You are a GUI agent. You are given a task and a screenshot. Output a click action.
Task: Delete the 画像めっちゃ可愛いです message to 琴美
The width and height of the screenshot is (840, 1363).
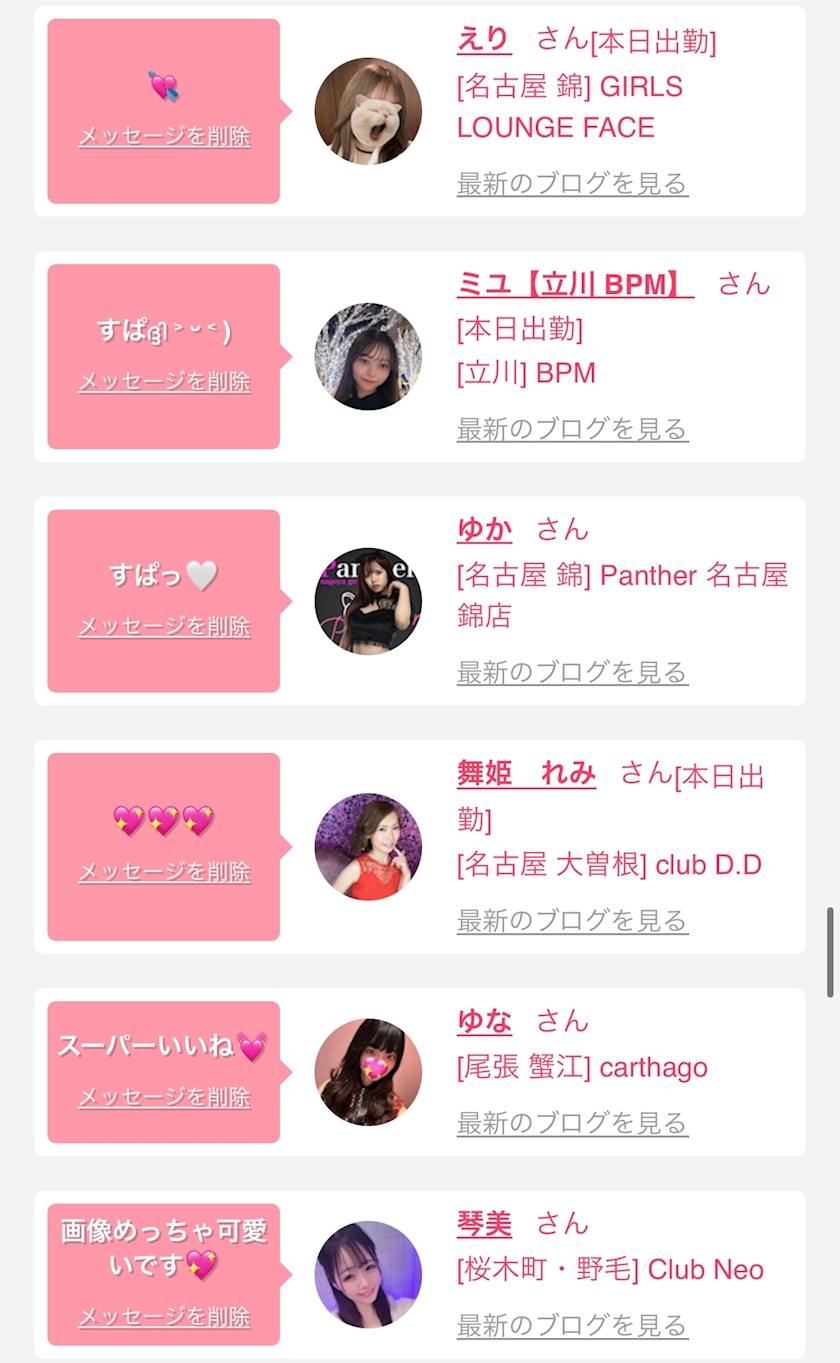tap(164, 1317)
